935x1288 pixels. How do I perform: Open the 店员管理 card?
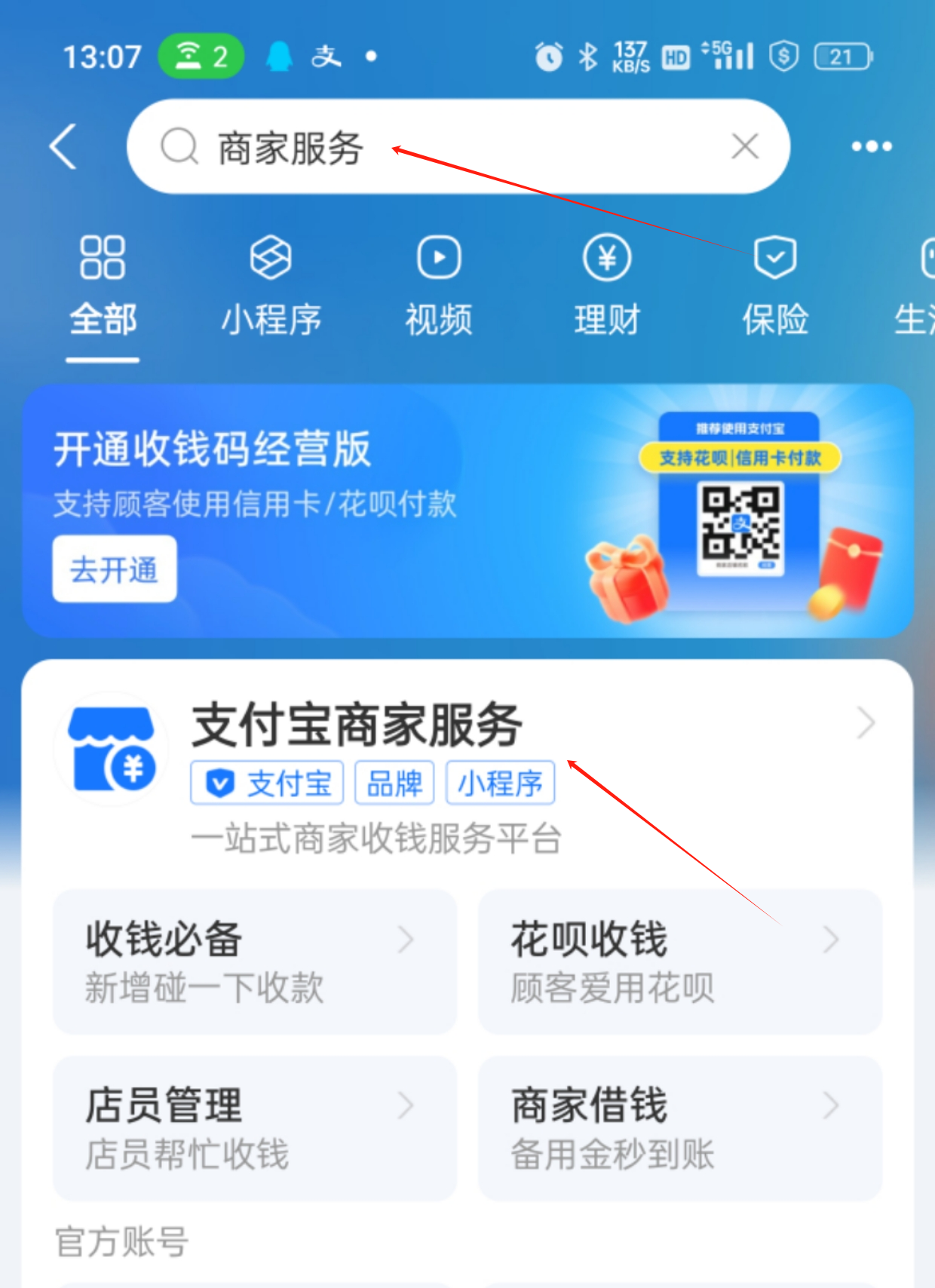(x=255, y=1128)
